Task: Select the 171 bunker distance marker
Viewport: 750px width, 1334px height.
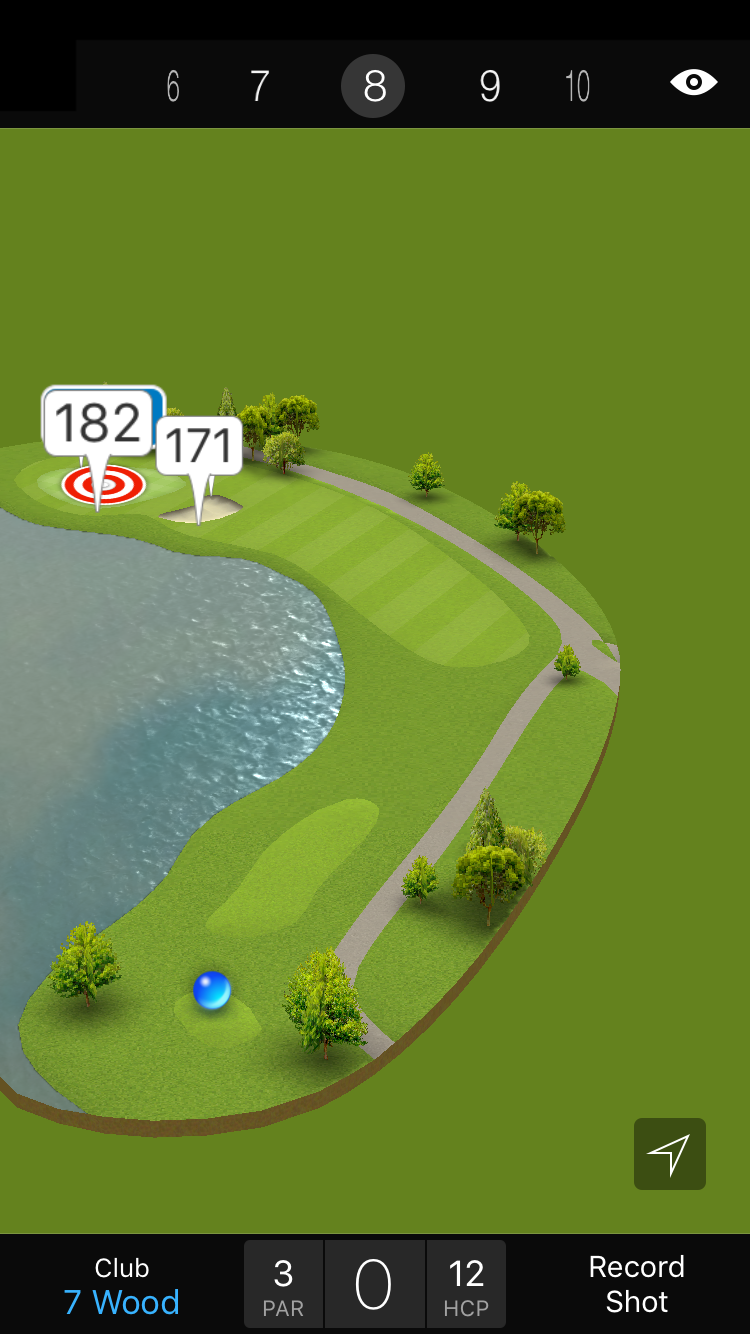Action: click(199, 446)
